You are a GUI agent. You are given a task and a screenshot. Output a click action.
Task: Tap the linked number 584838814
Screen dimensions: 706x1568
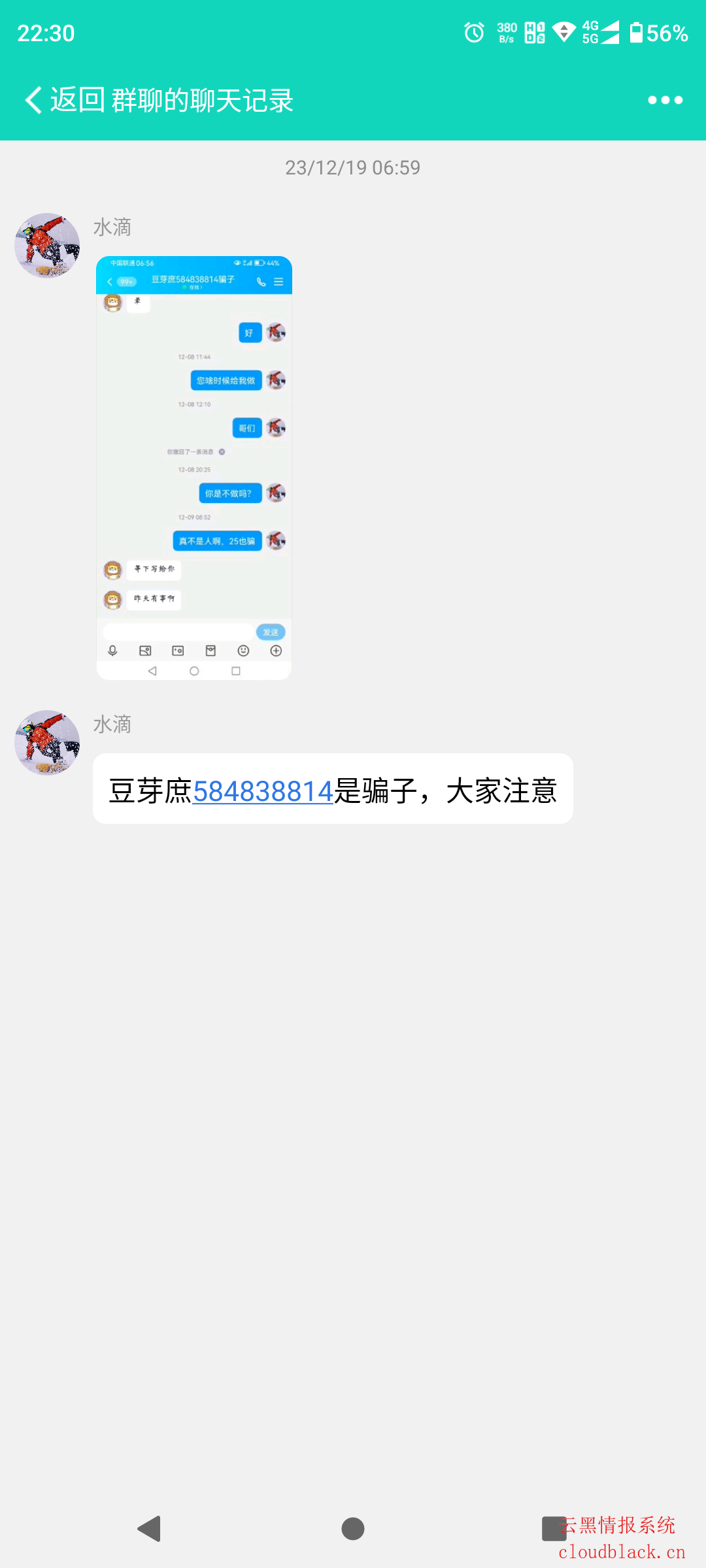(263, 791)
